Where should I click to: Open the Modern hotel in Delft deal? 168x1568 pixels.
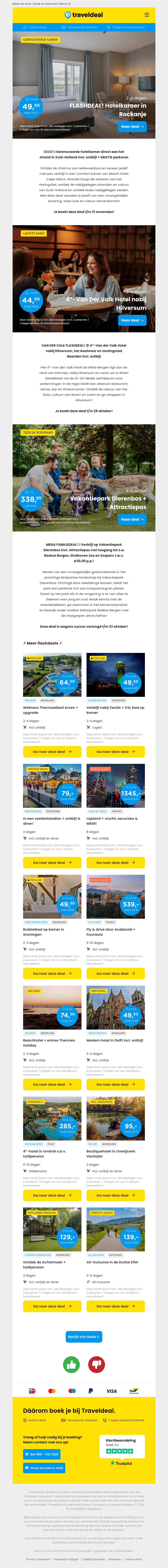pos(116,1084)
